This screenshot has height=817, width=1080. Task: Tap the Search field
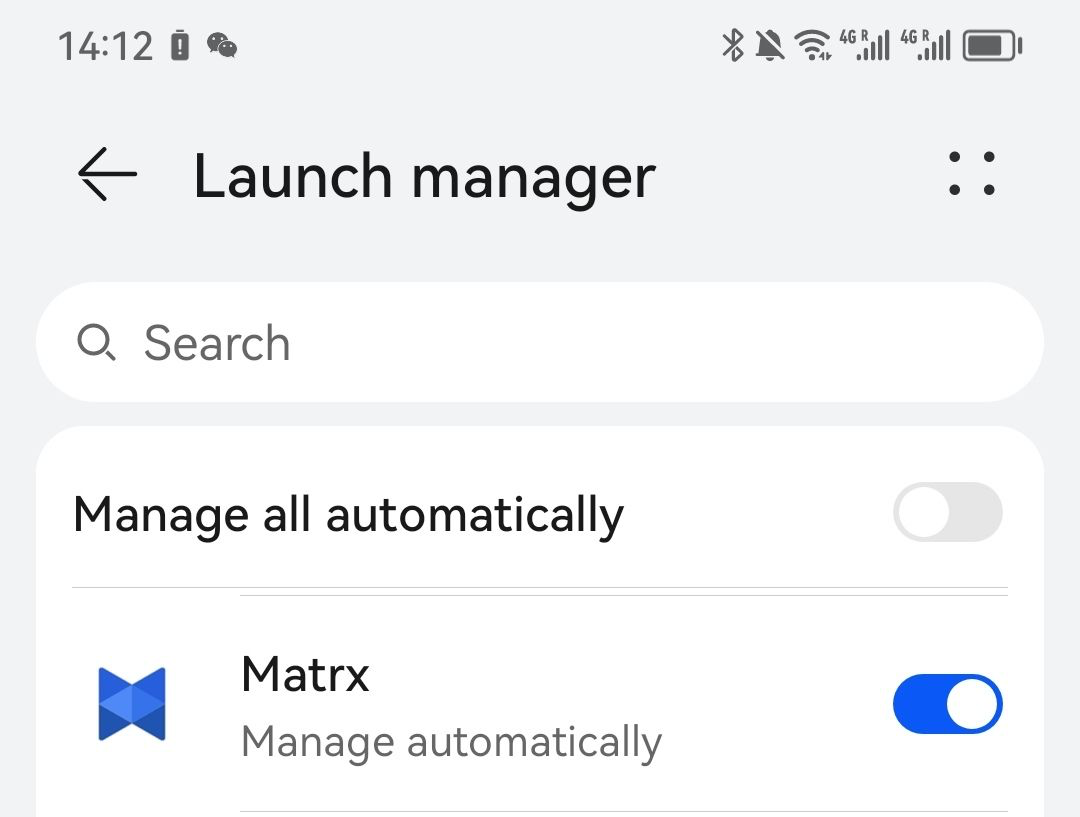coord(540,343)
